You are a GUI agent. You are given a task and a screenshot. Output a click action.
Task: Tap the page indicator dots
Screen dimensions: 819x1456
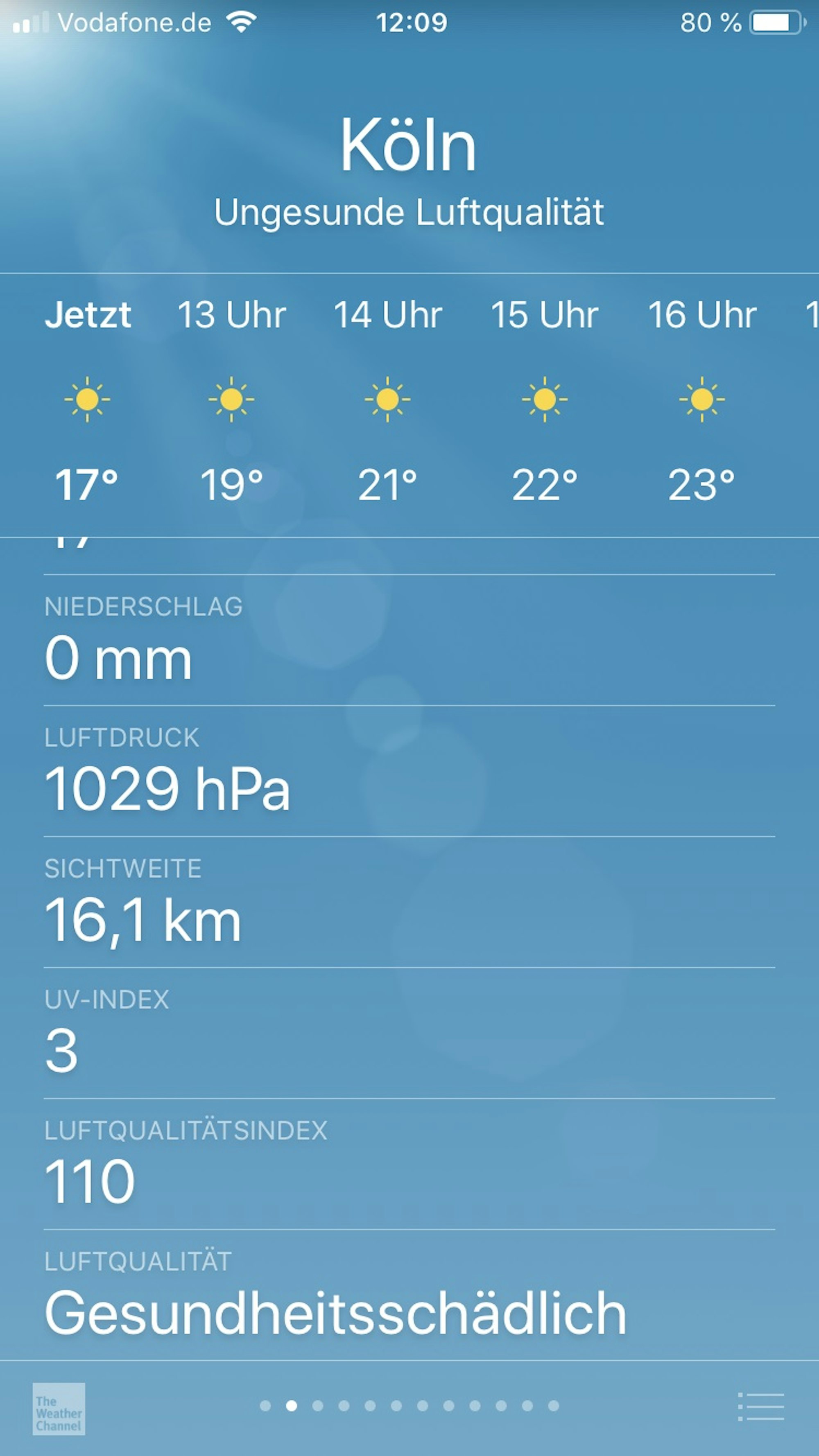tap(409, 1406)
